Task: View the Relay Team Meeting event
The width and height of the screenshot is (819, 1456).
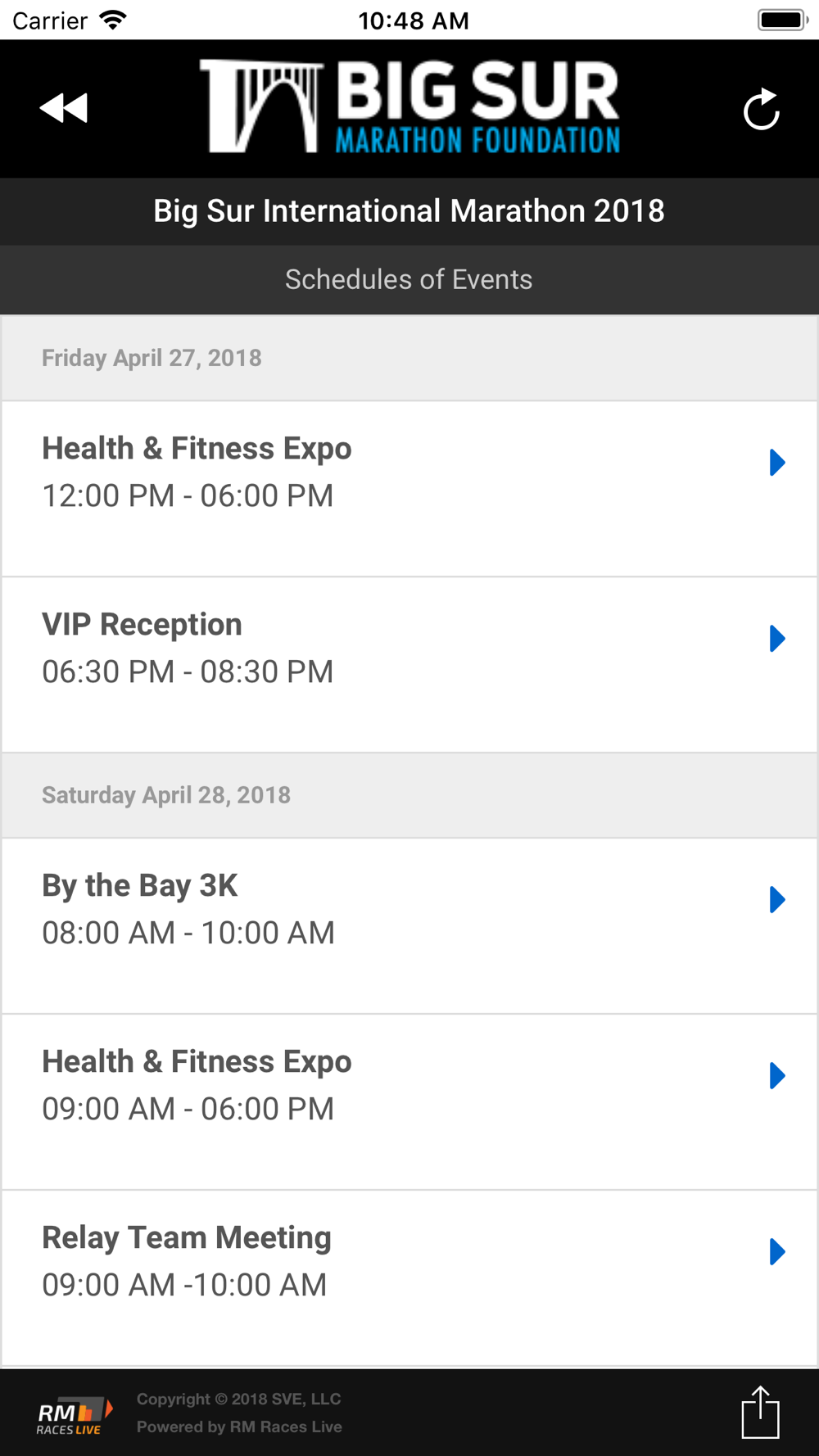Action: [x=409, y=1278]
